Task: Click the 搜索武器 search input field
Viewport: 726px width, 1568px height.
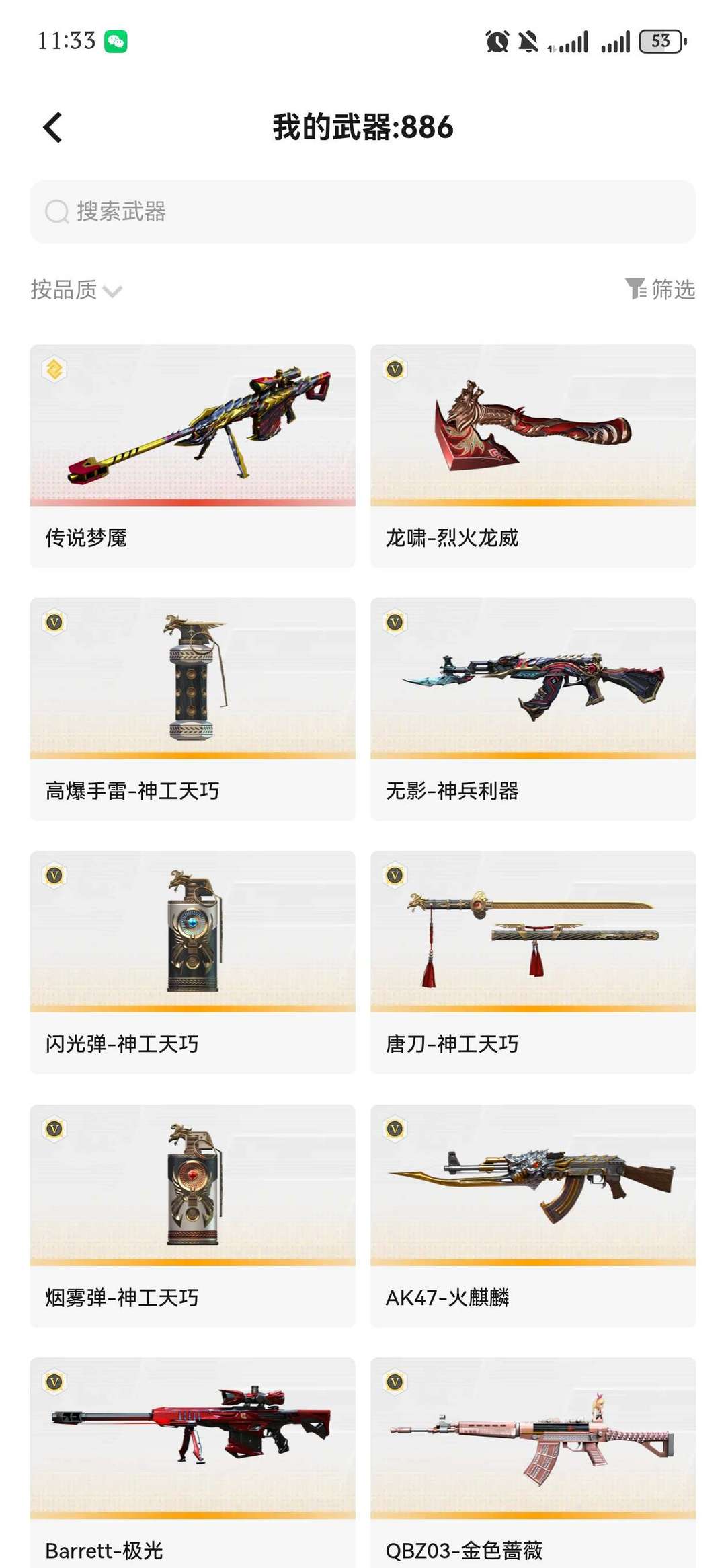Action: point(269,211)
